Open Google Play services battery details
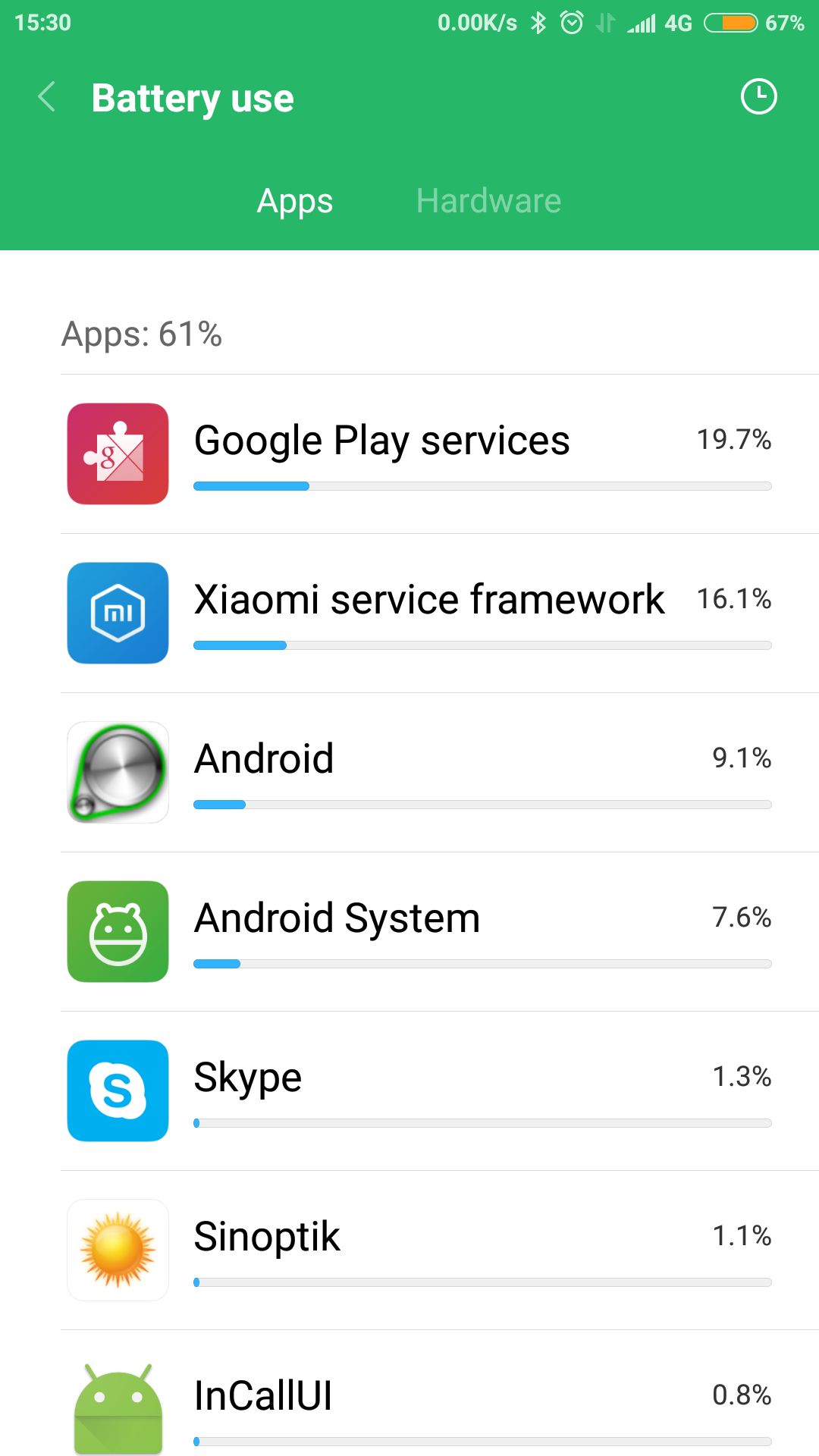The image size is (819, 1456). pyautogui.click(x=409, y=454)
